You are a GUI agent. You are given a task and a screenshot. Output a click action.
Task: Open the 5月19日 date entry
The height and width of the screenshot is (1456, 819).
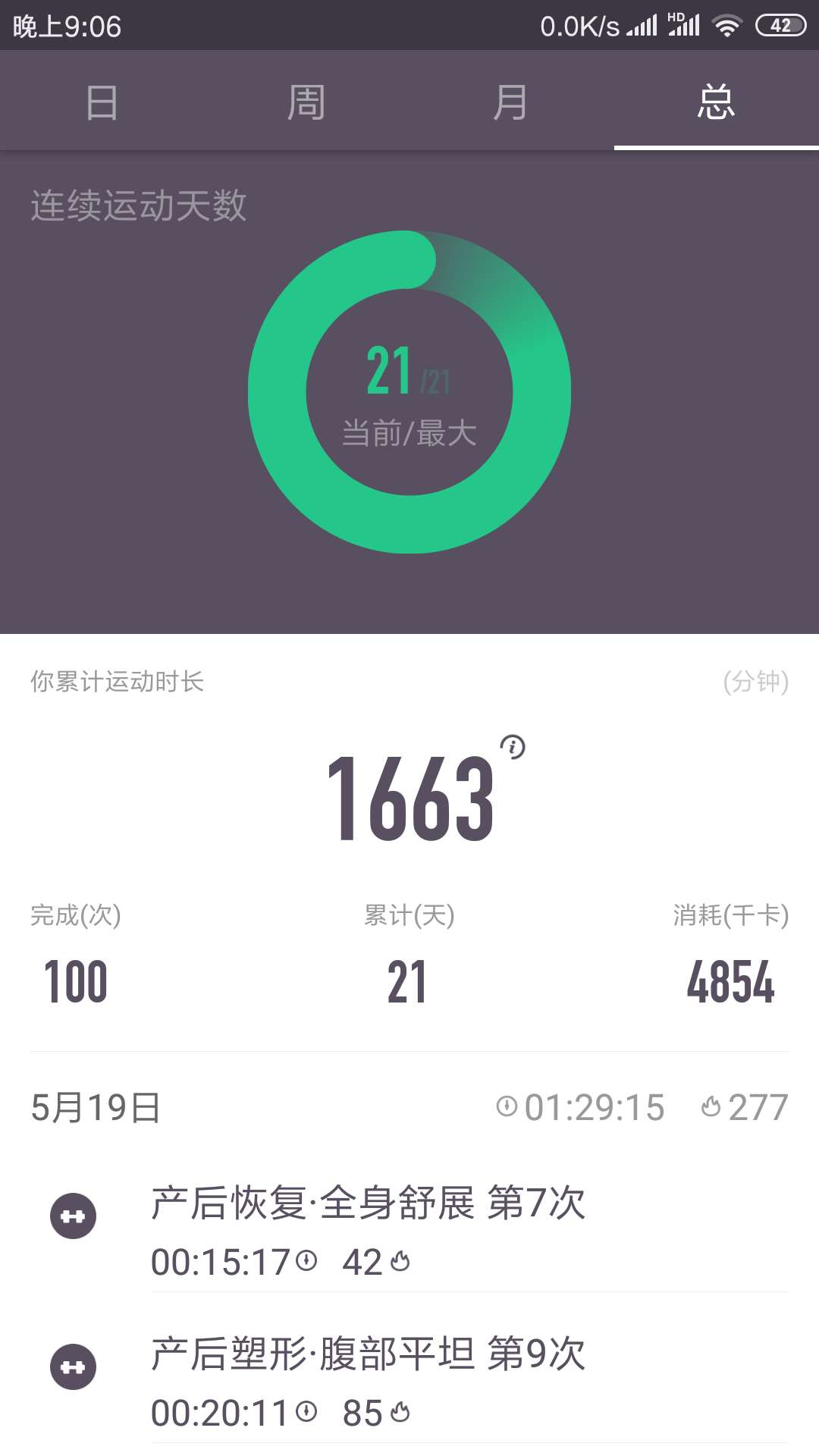[x=94, y=1107]
